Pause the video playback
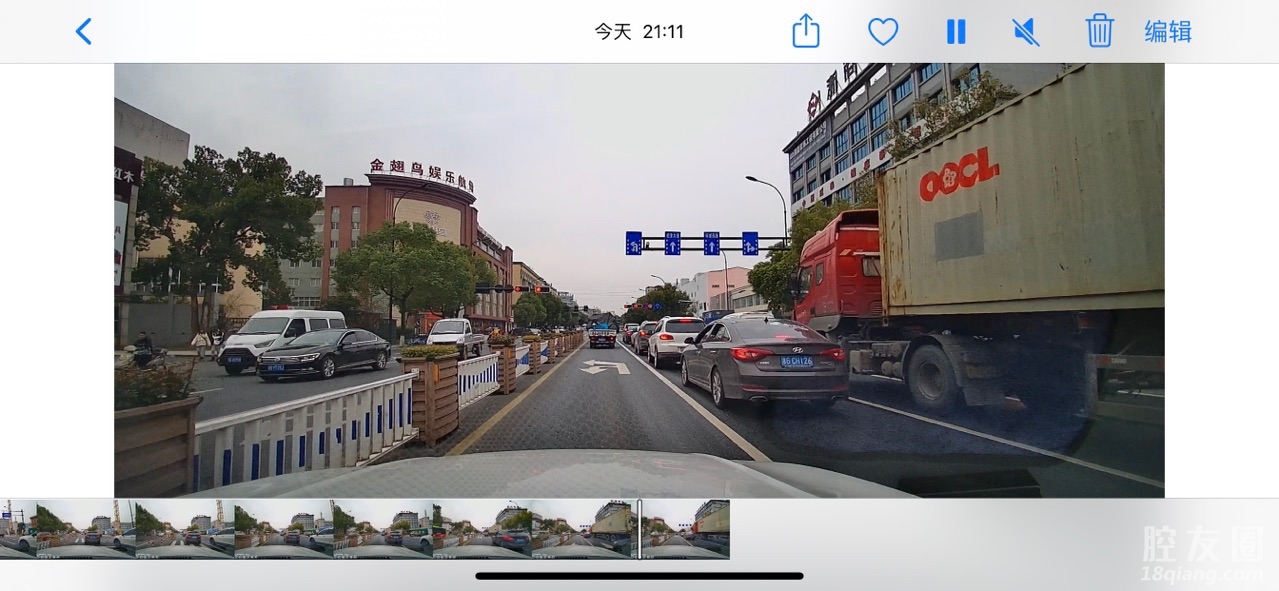 pyautogui.click(x=956, y=32)
